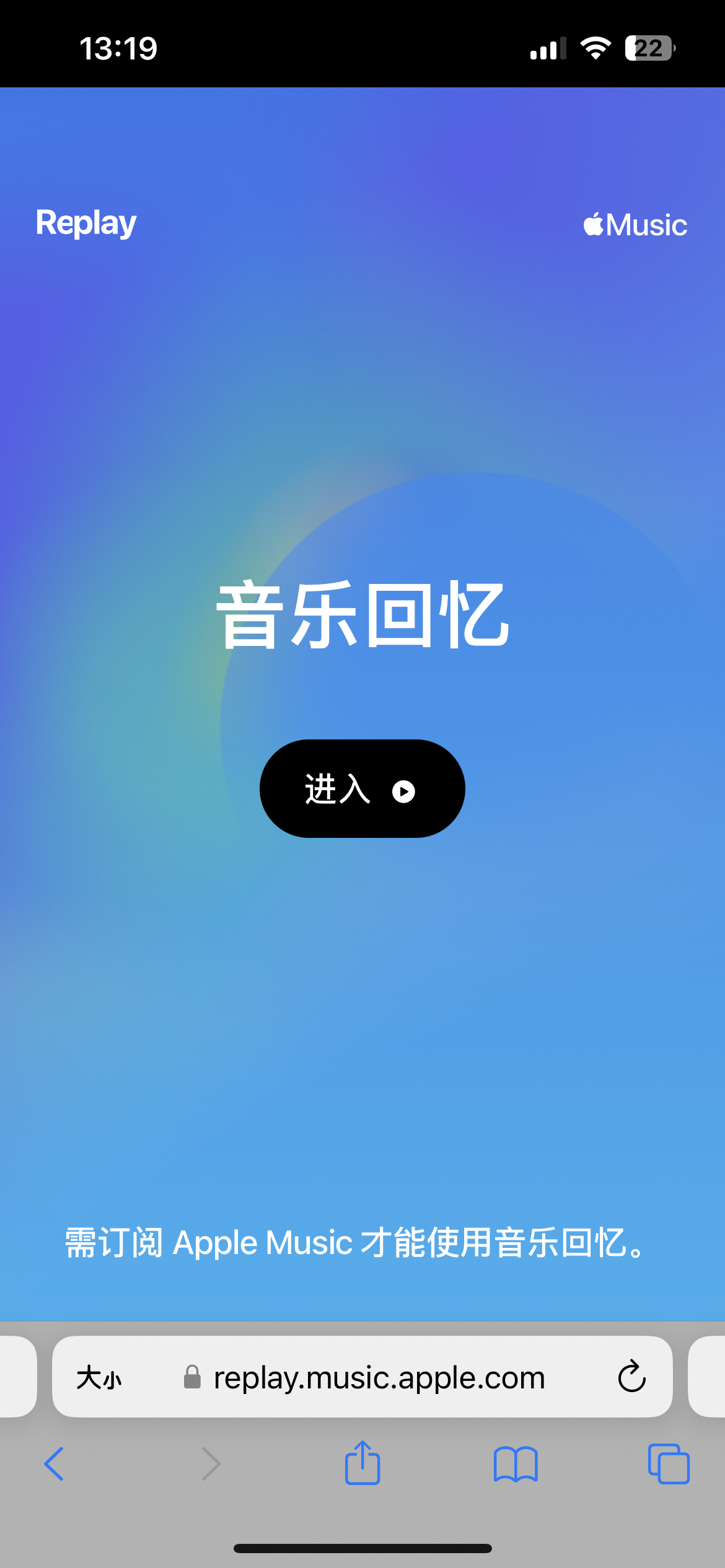Show all open Safari tabs
Screen dimensions: 725x1568
pos(669,1464)
